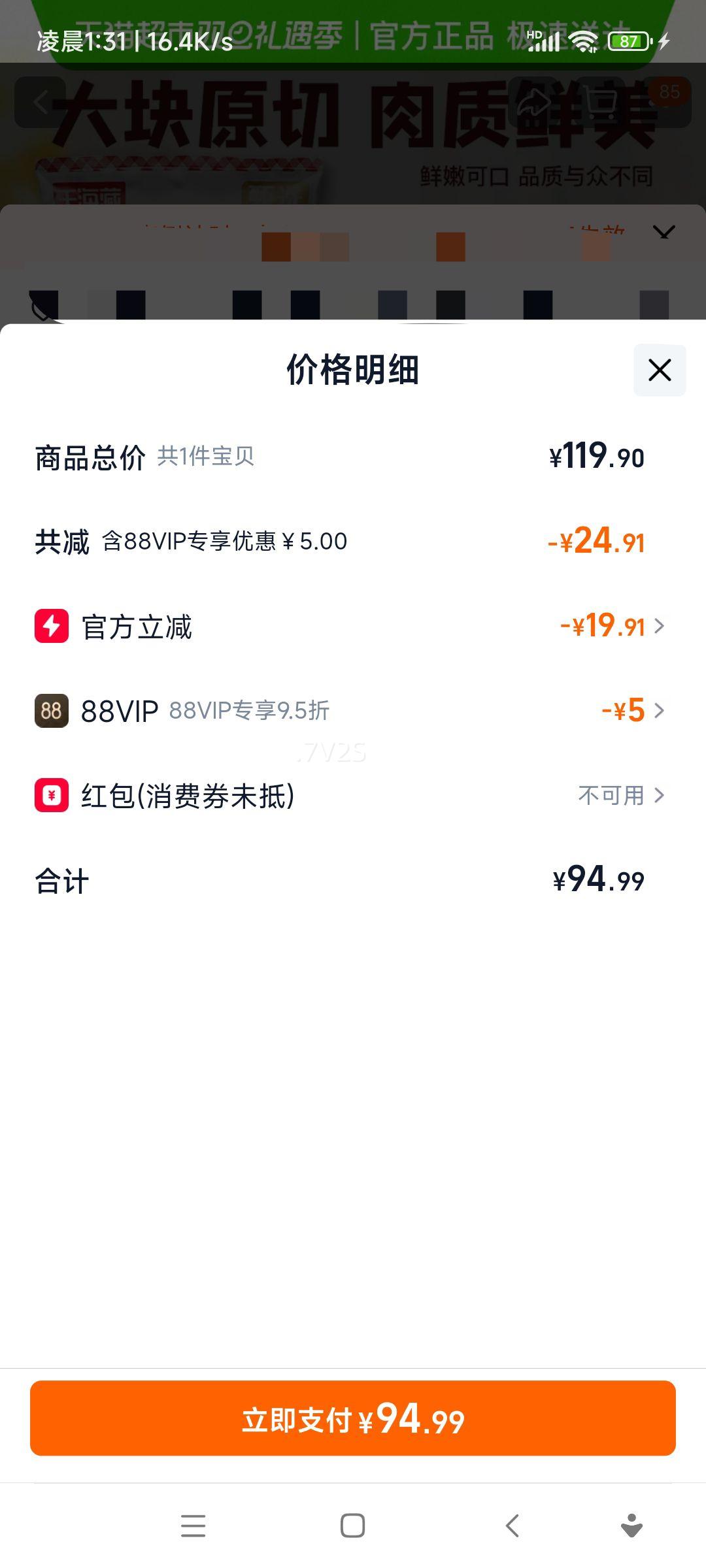The height and width of the screenshot is (1568, 706).
Task: Tap the back arrow on the product page
Action: point(41,101)
